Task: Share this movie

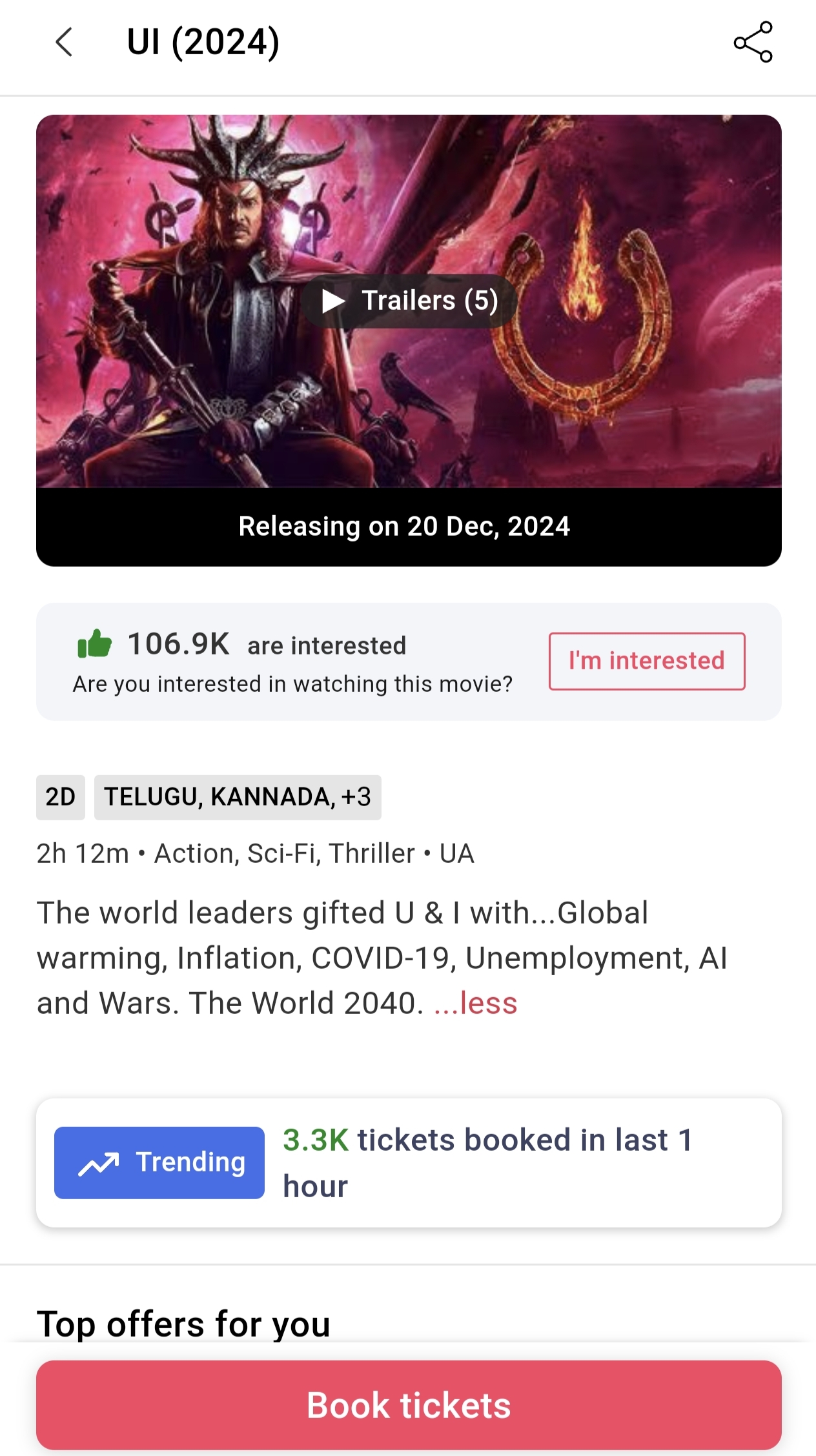Action: pos(753,43)
